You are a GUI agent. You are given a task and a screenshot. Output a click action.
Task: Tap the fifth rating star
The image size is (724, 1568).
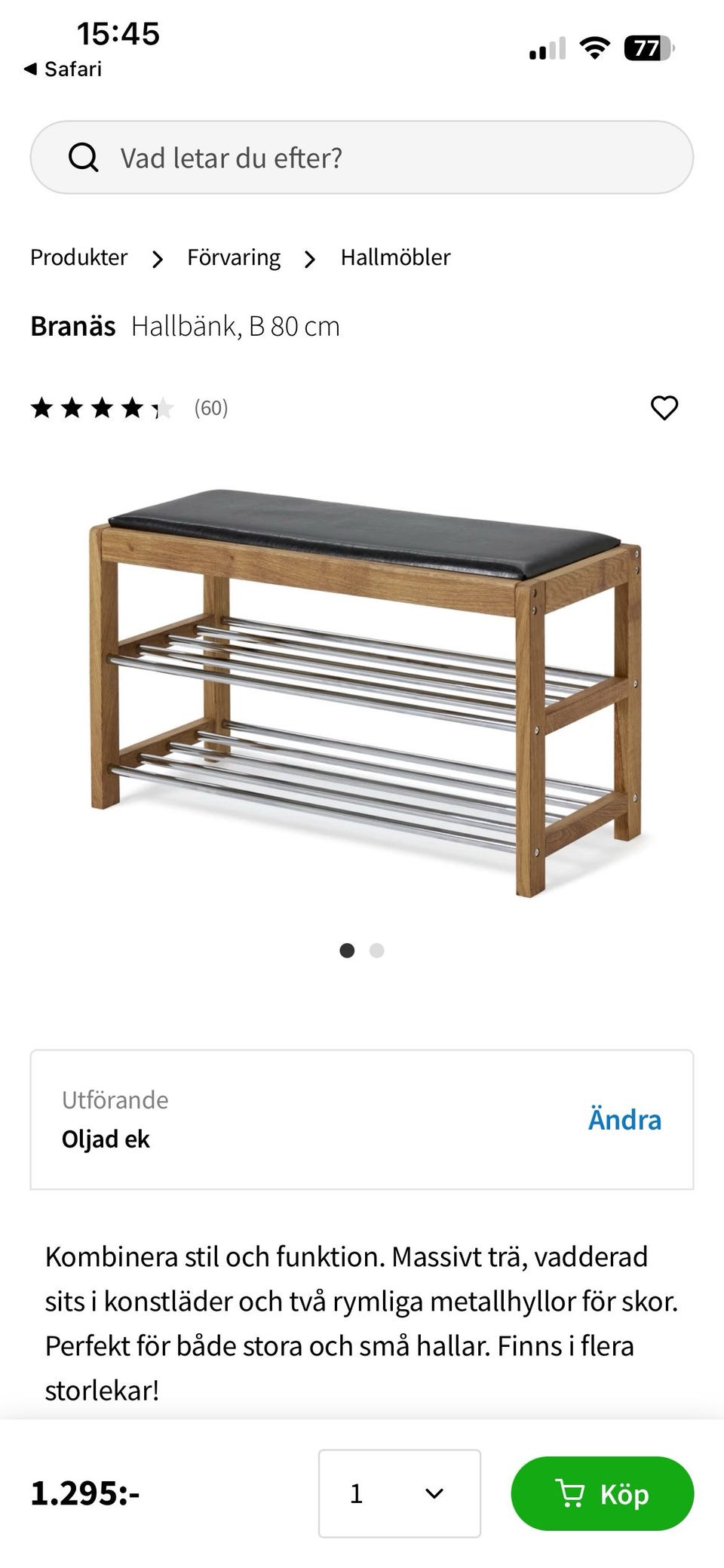[x=164, y=408]
